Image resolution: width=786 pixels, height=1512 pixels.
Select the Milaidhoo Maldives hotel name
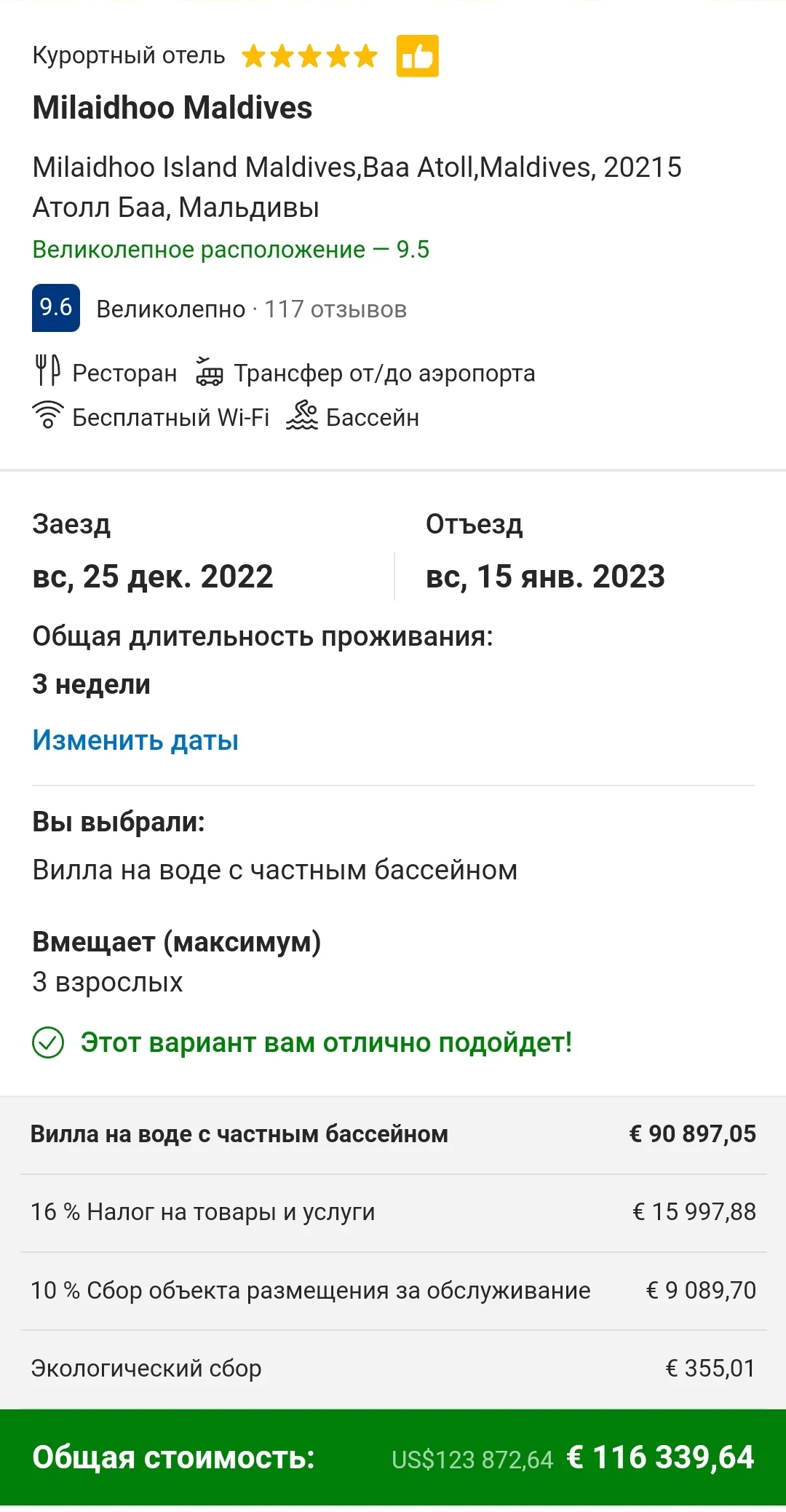coord(172,108)
